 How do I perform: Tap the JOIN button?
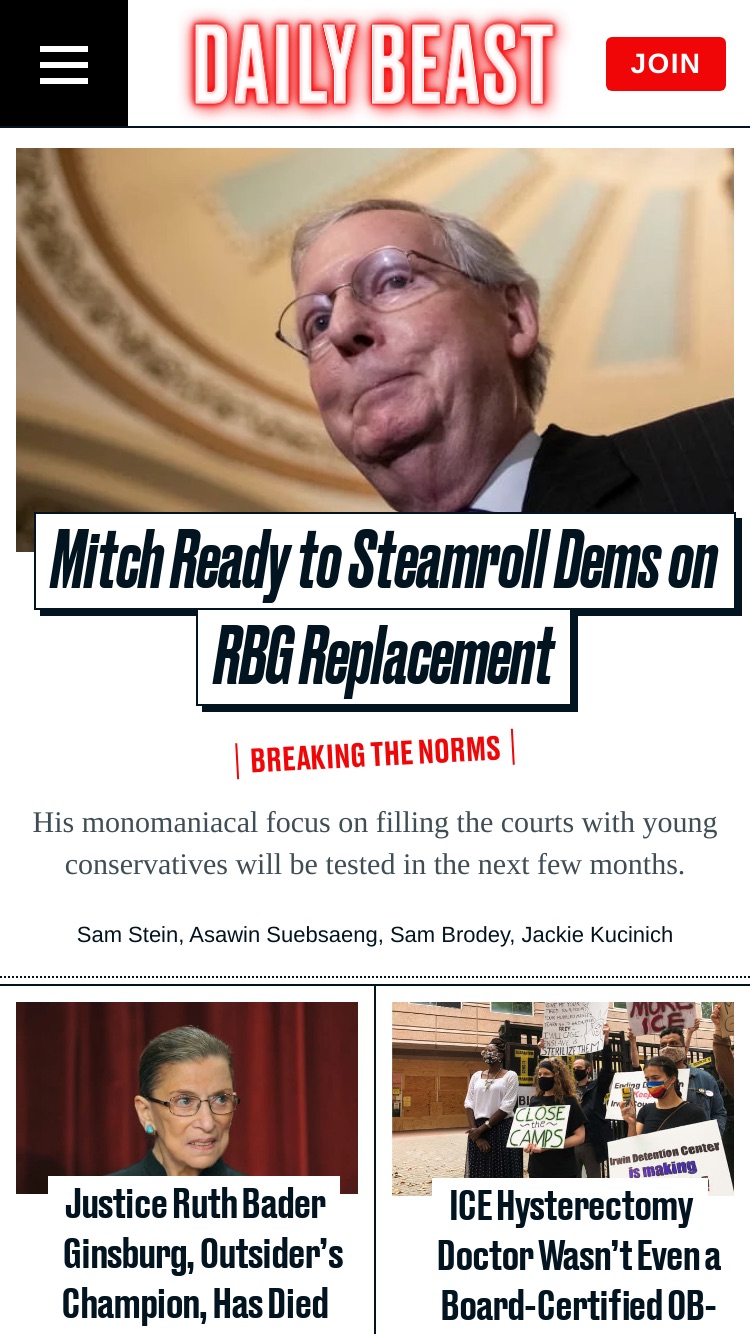pyautogui.click(x=665, y=64)
